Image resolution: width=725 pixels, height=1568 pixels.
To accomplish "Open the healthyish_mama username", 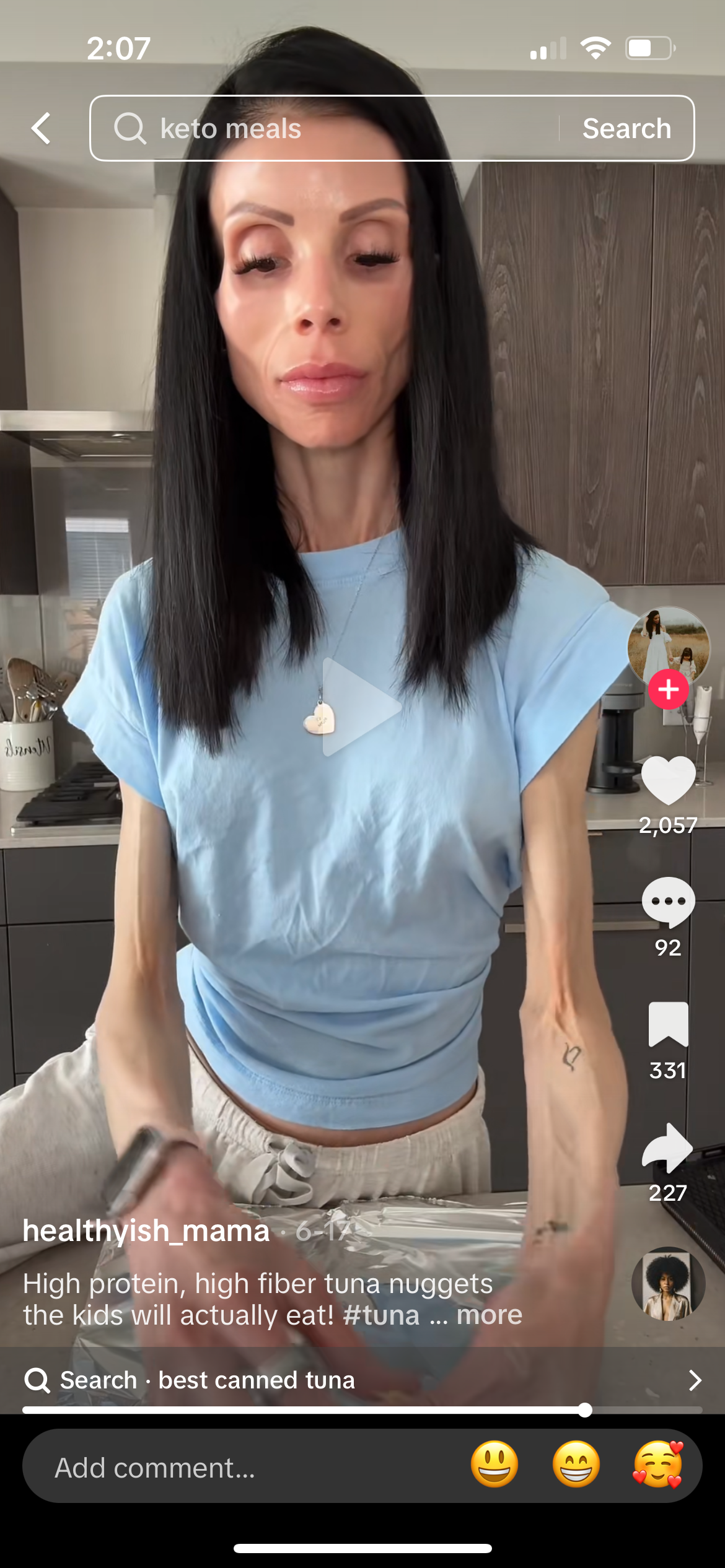I will 146,1230.
